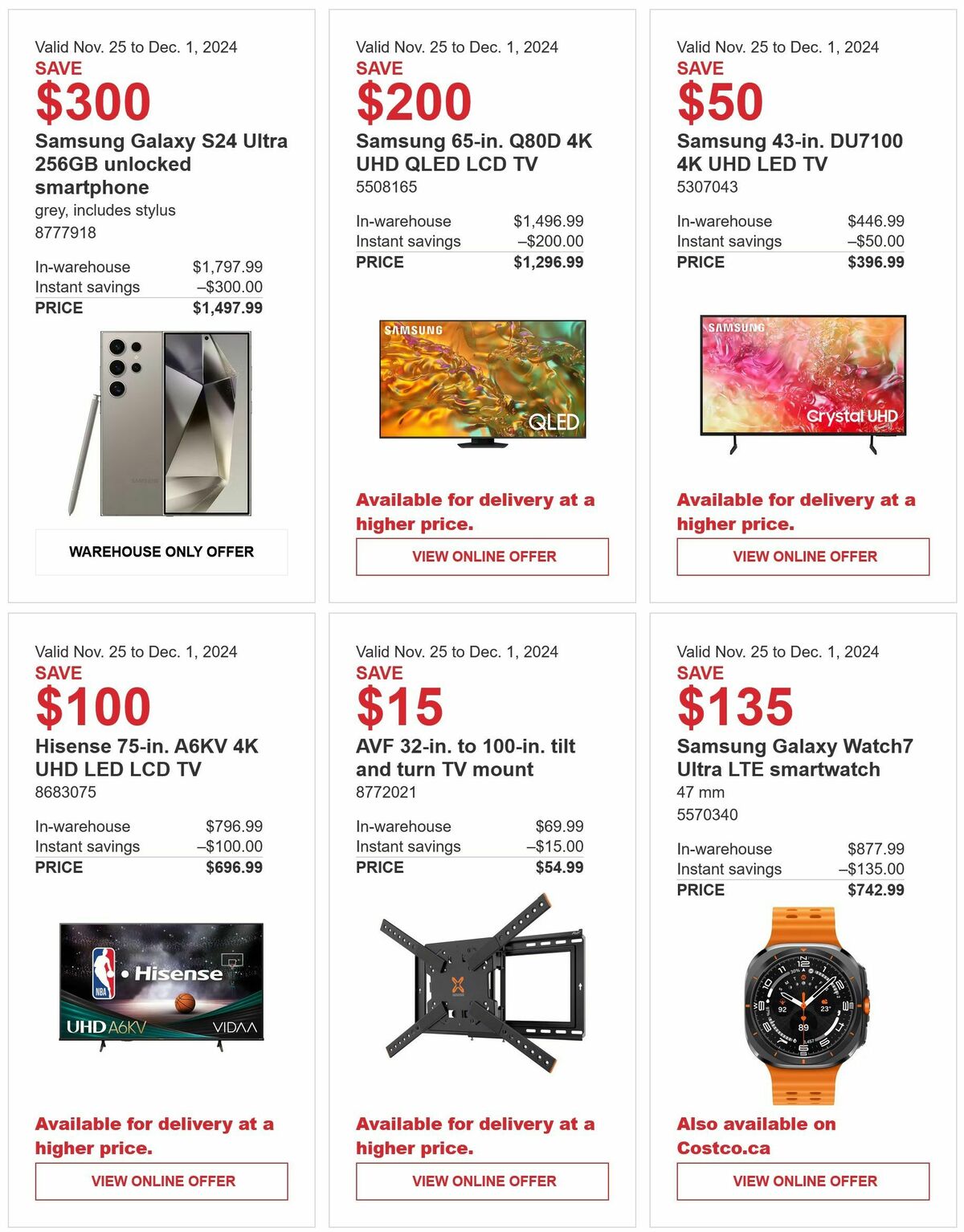Click VIEW ONLINE OFFER for Samsung 43-in. DU7100 TV

click(x=803, y=557)
